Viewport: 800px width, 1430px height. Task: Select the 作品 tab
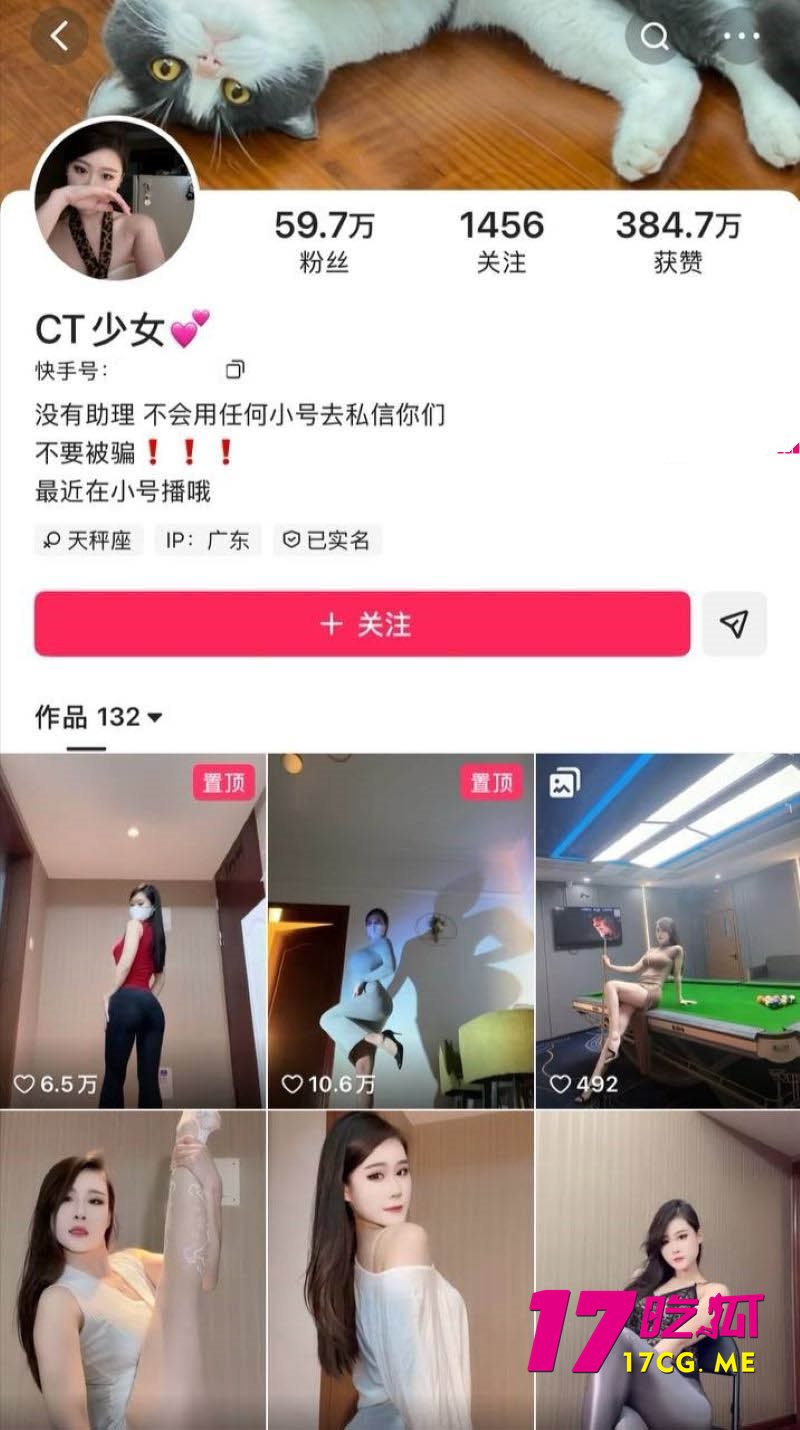63,717
